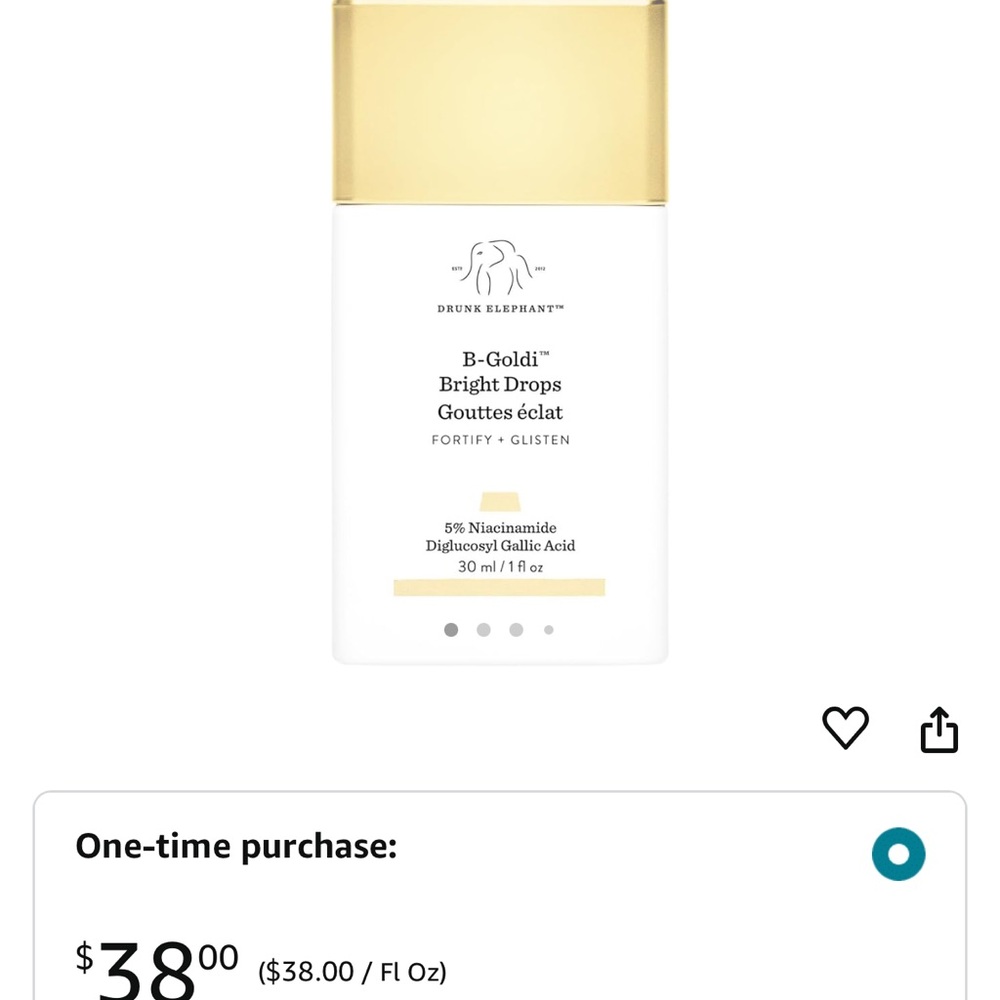The height and width of the screenshot is (1000, 1000).
Task: Add product to wish list heart
Action: 845,727
